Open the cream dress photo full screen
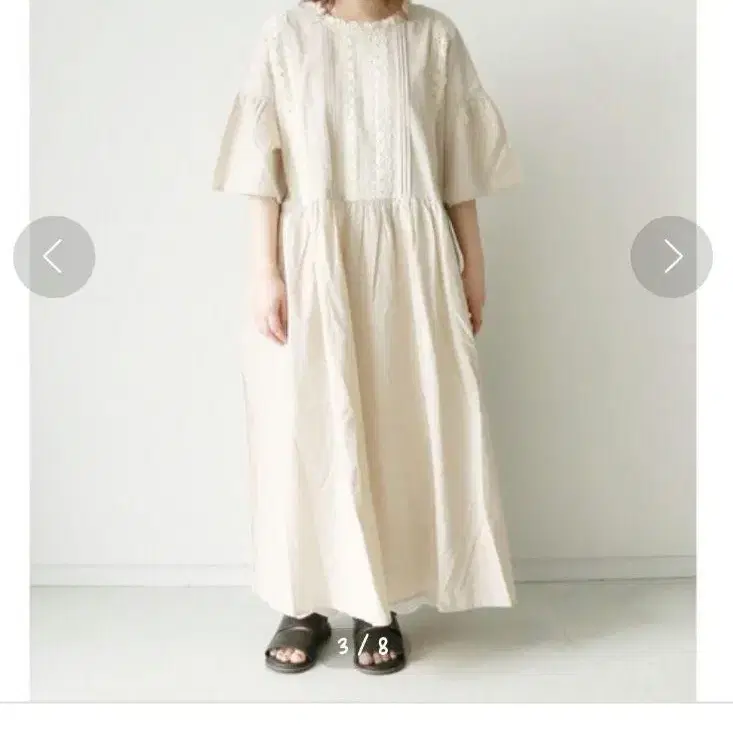733x733 pixels. (x=365, y=380)
